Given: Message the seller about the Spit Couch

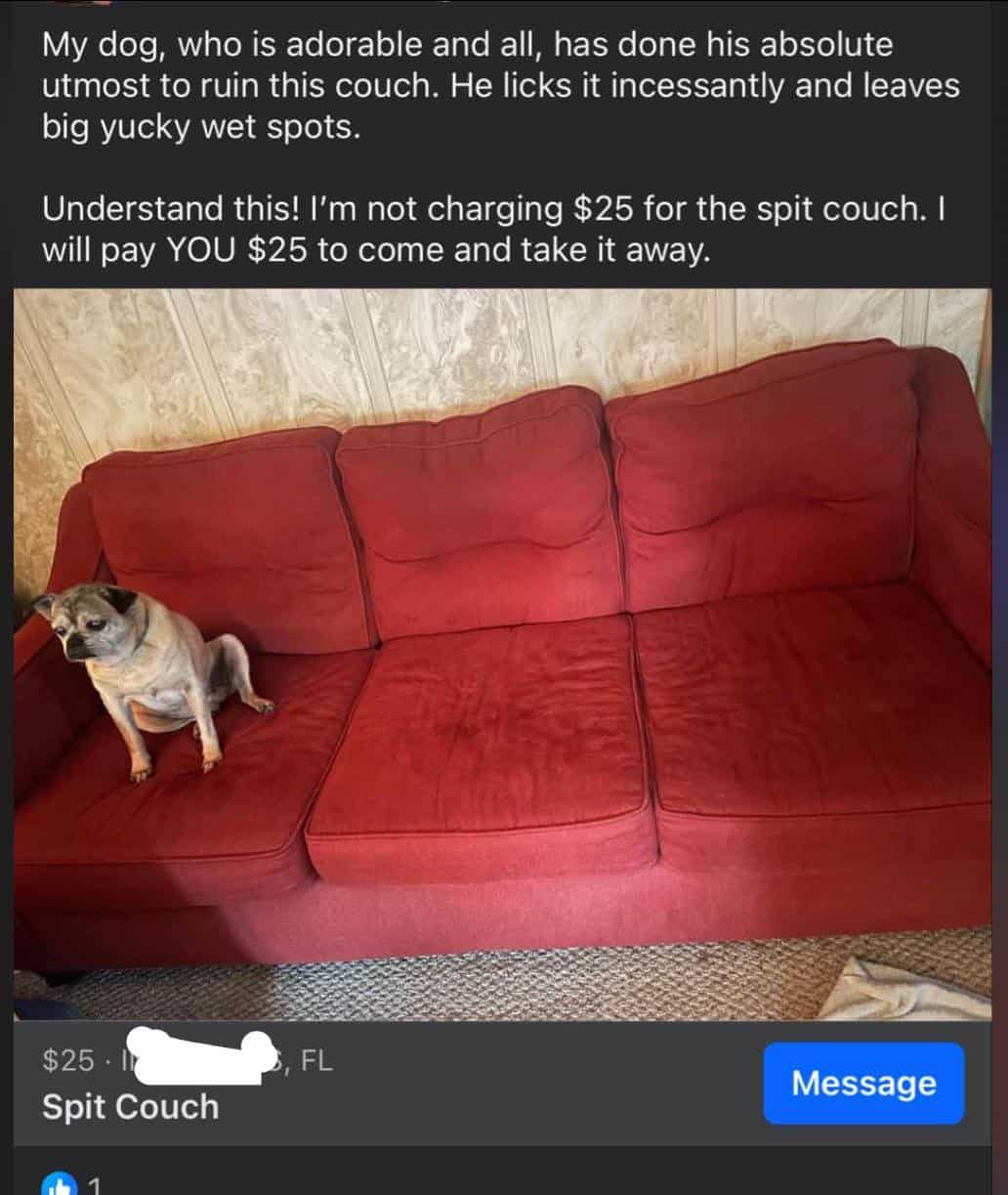Looking at the screenshot, I should (863, 1083).
